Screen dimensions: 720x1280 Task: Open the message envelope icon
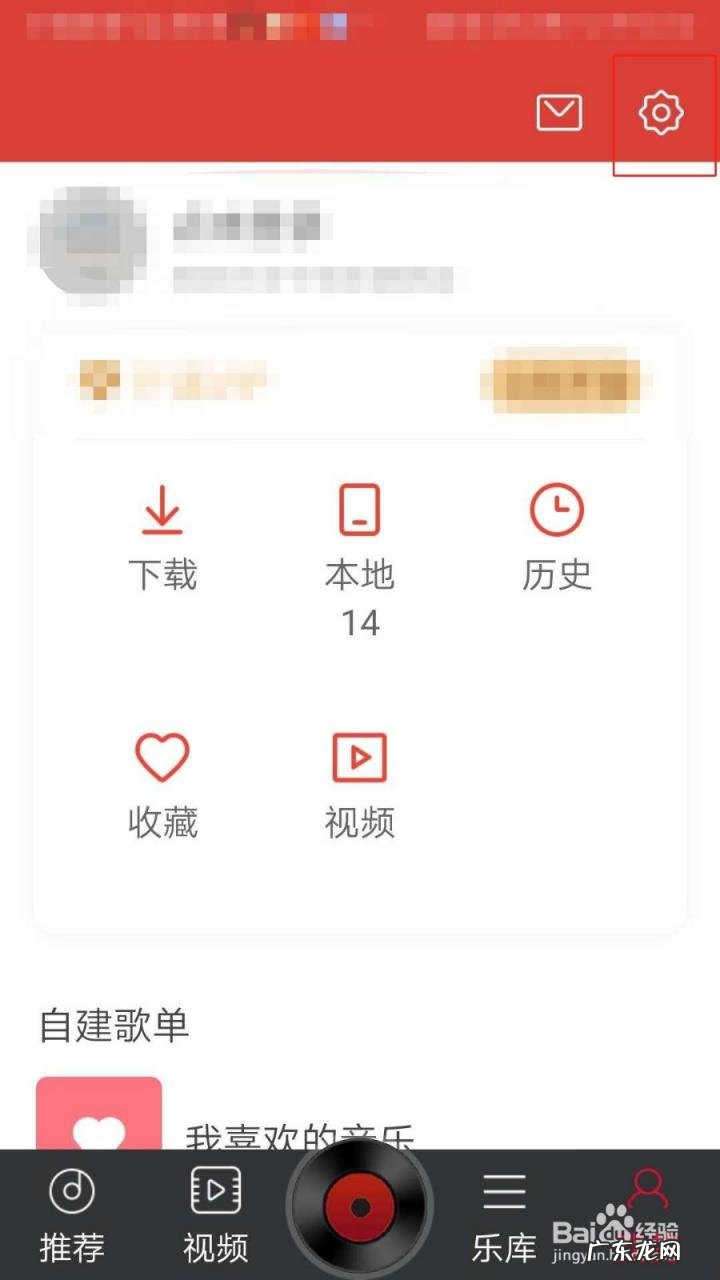click(x=560, y=113)
